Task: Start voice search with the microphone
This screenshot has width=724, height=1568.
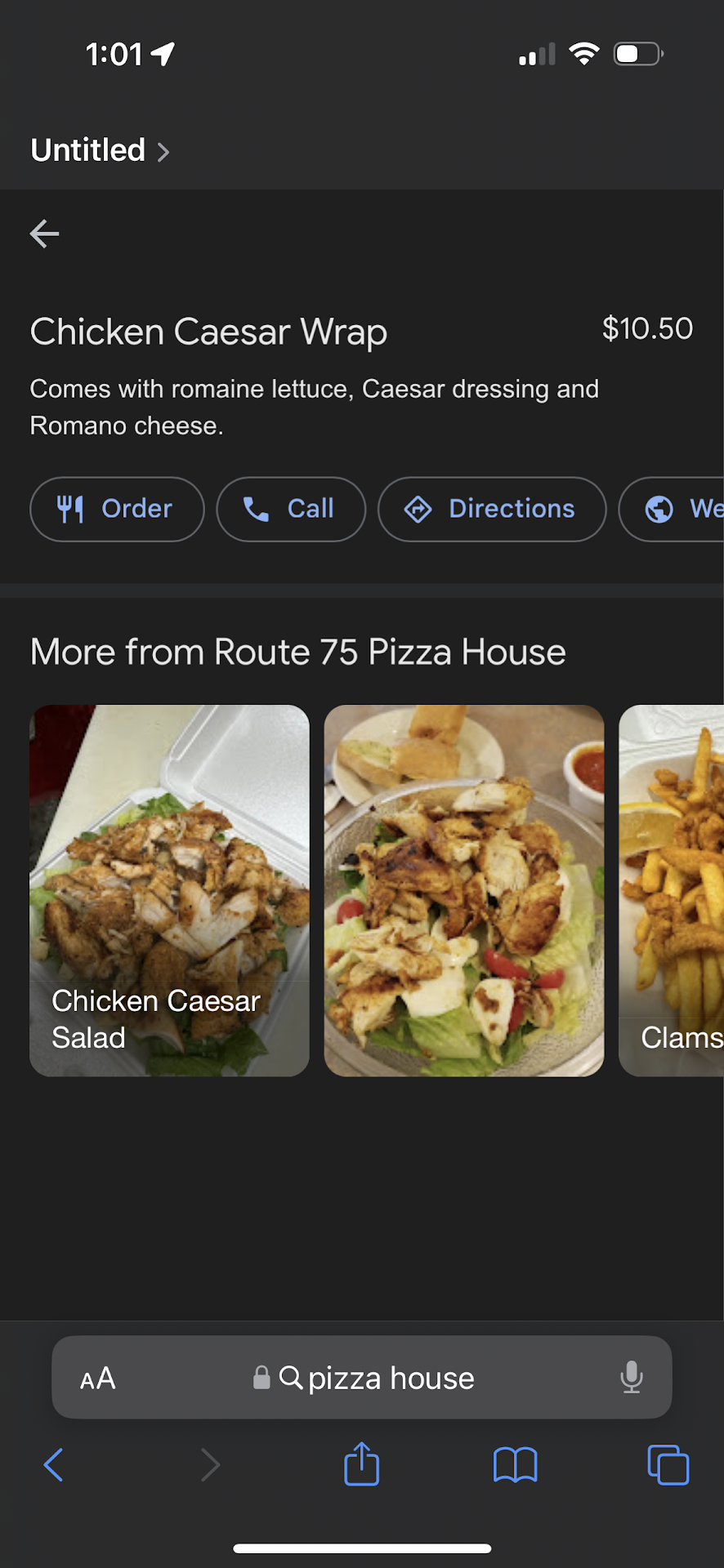Action: click(631, 1379)
